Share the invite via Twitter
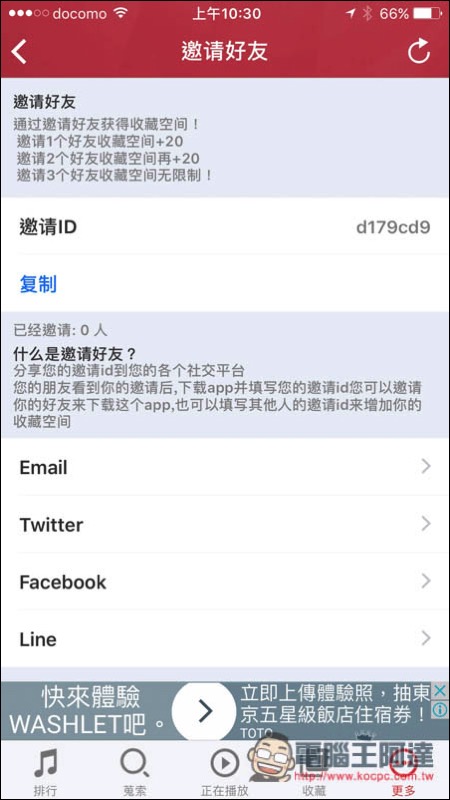 (x=225, y=524)
